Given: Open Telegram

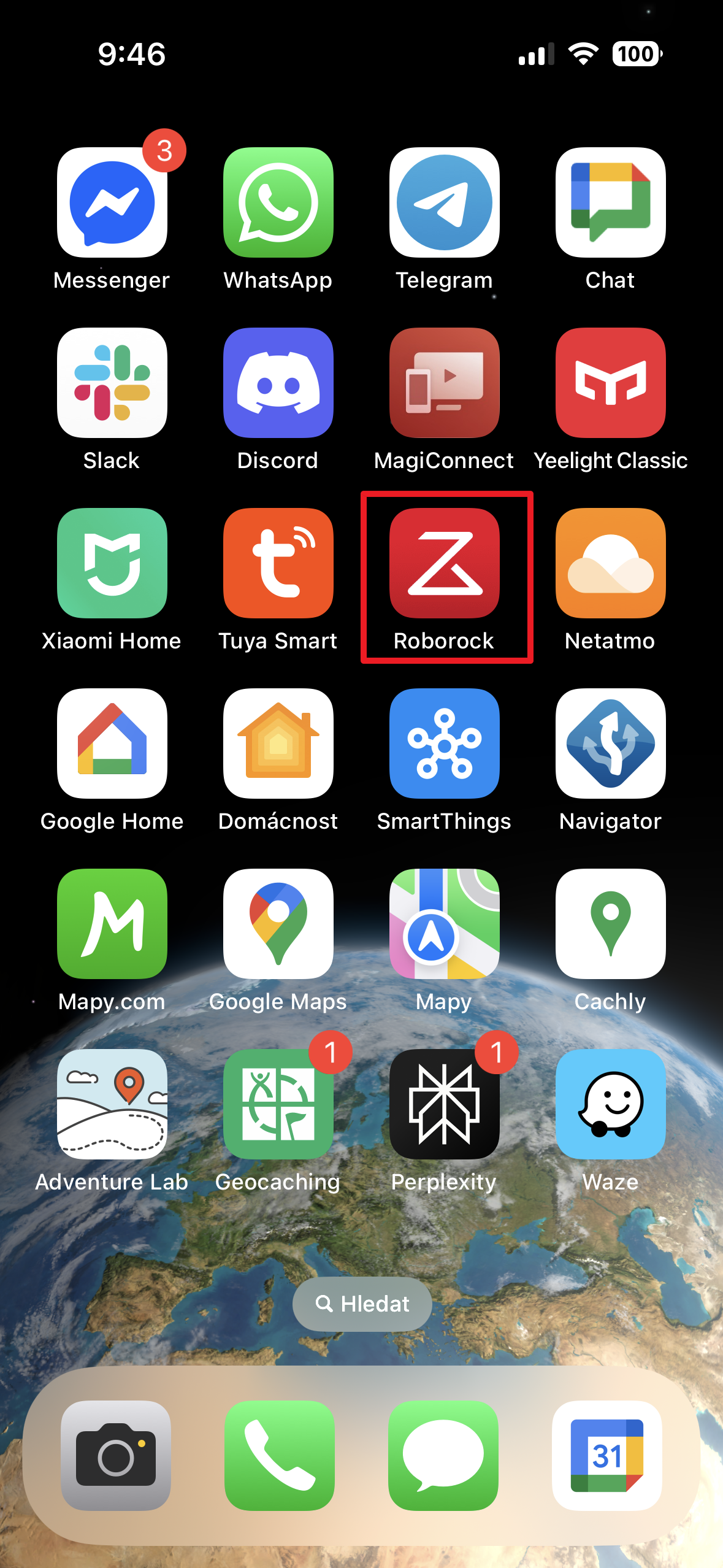Looking at the screenshot, I should click(x=445, y=202).
